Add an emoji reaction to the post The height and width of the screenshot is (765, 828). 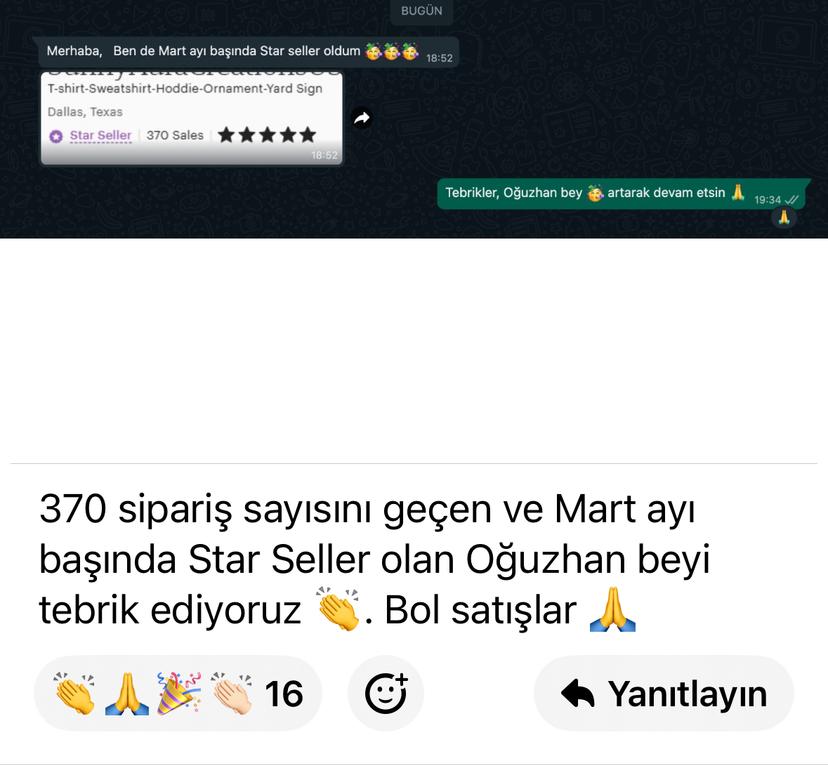coord(386,693)
